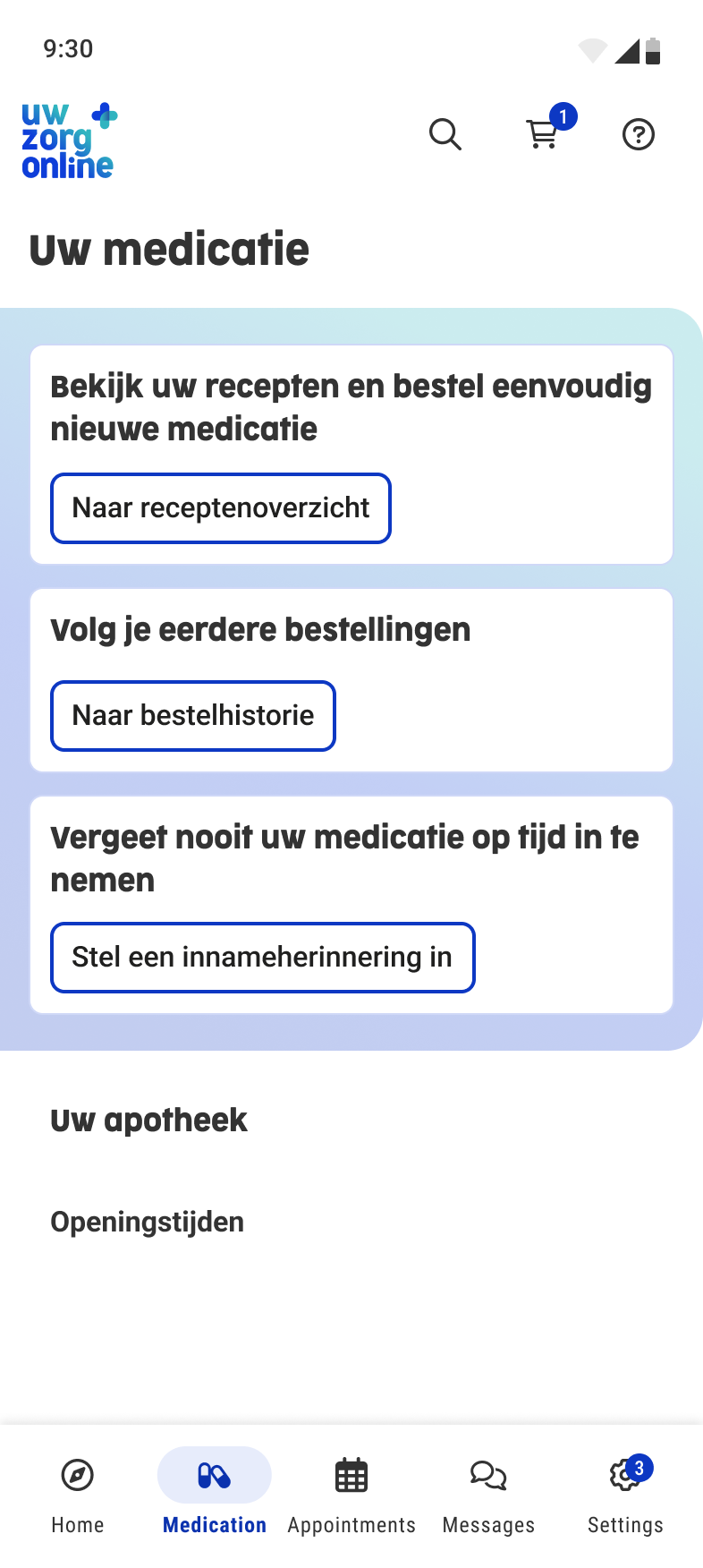Open the shopping cart
703x1568 pixels.
(543, 134)
